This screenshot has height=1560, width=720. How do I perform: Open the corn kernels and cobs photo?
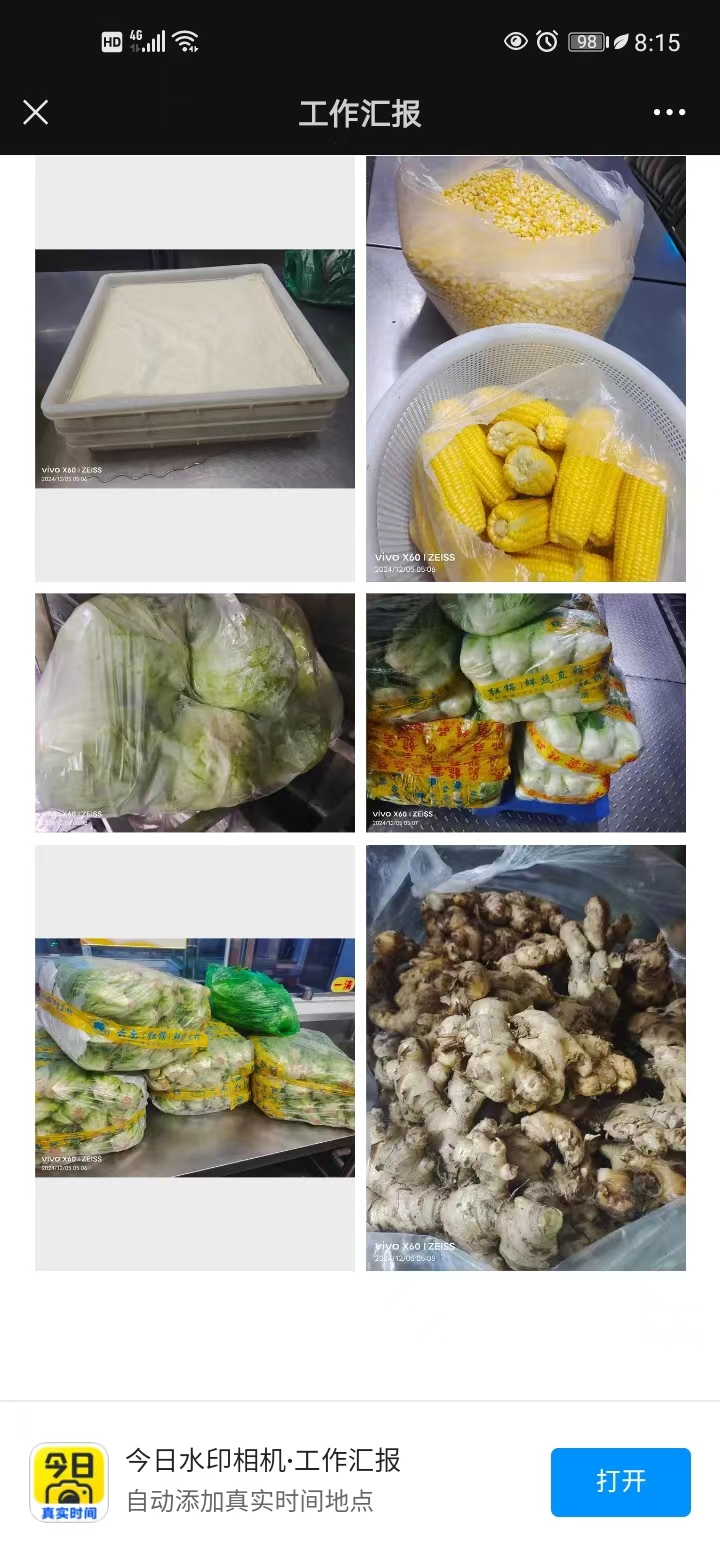526,368
